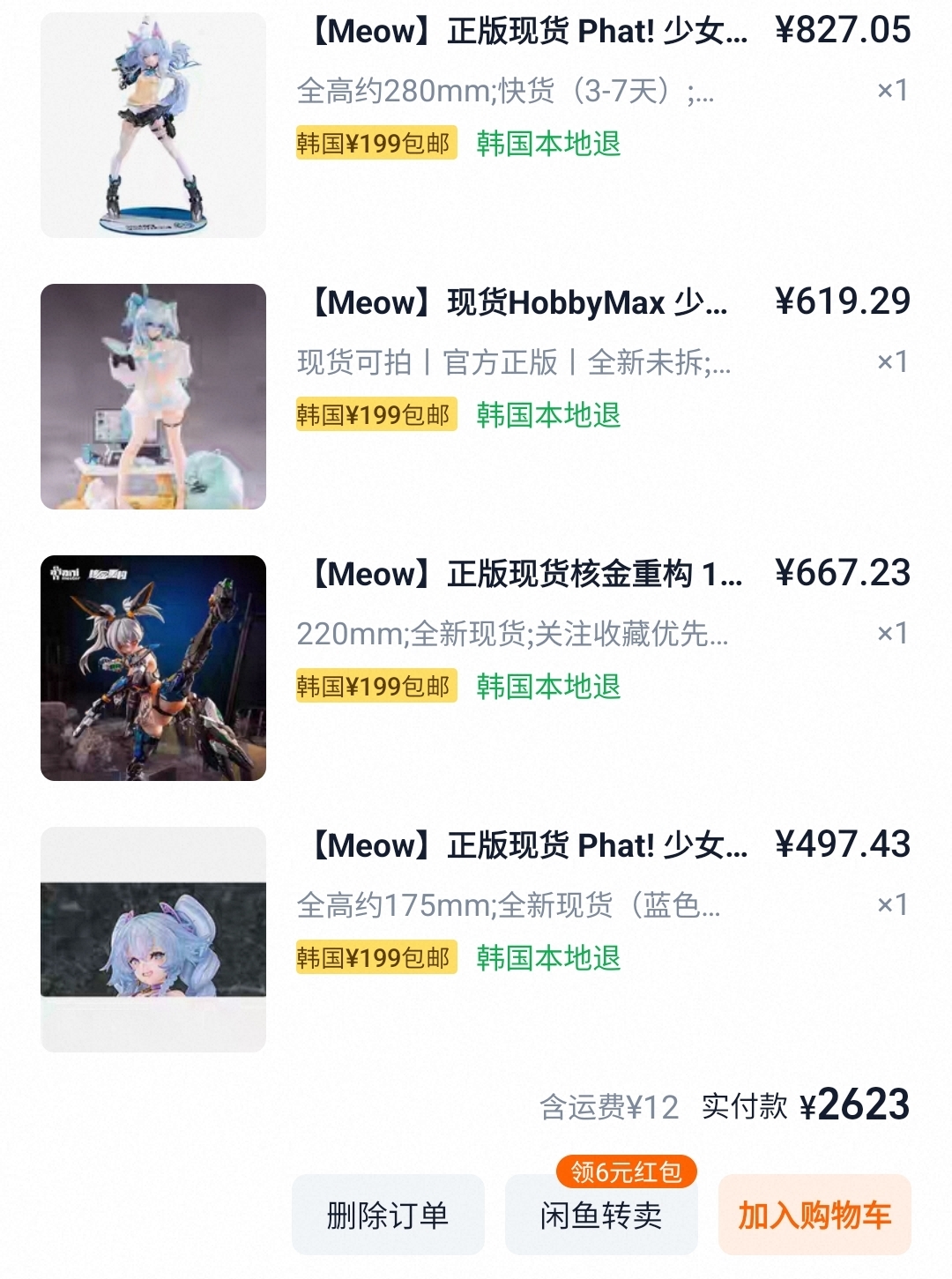Resell the order via 闲鱼转卖
This screenshot has width=952, height=1279.
(x=601, y=1215)
